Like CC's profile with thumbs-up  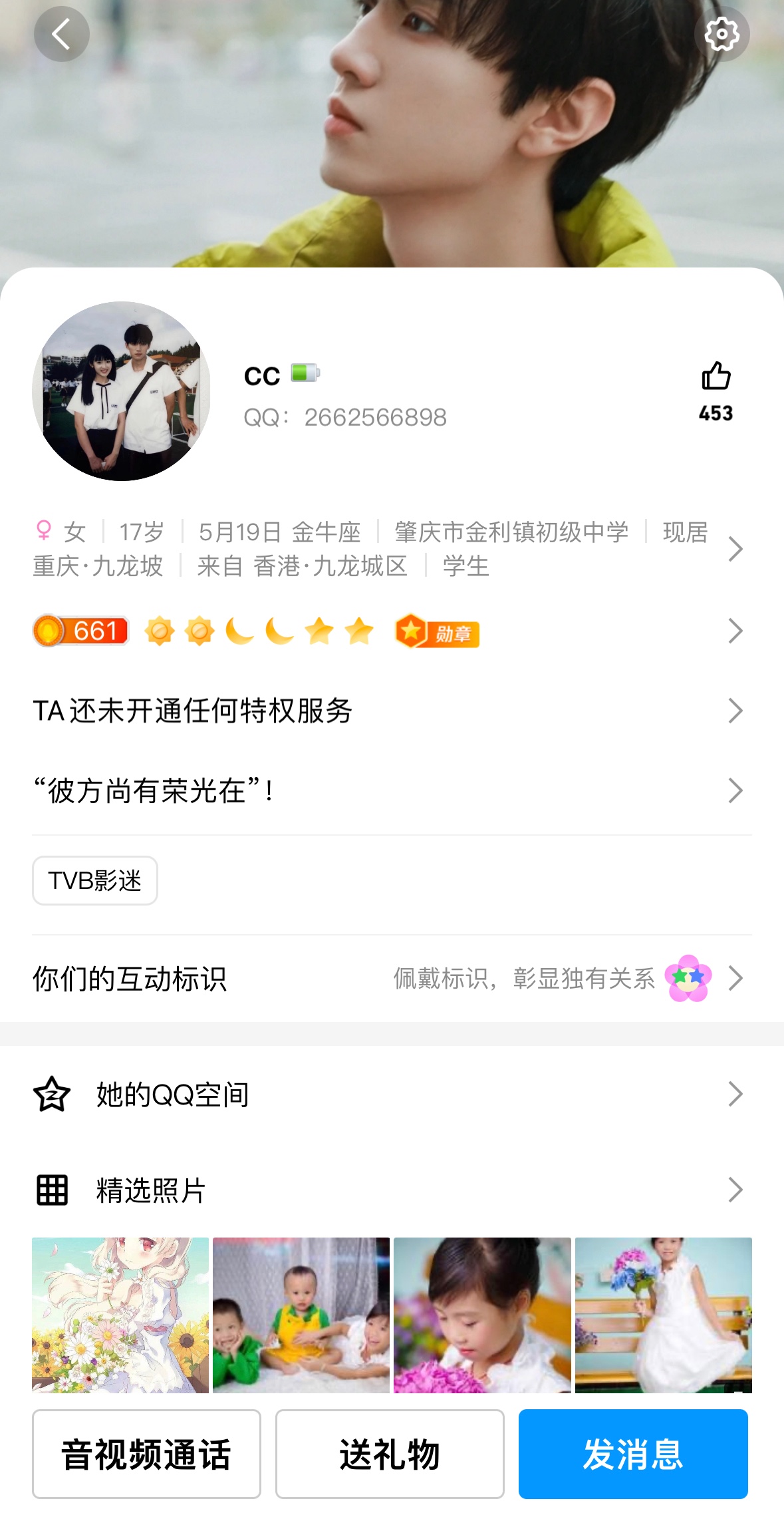(x=716, y=377)
